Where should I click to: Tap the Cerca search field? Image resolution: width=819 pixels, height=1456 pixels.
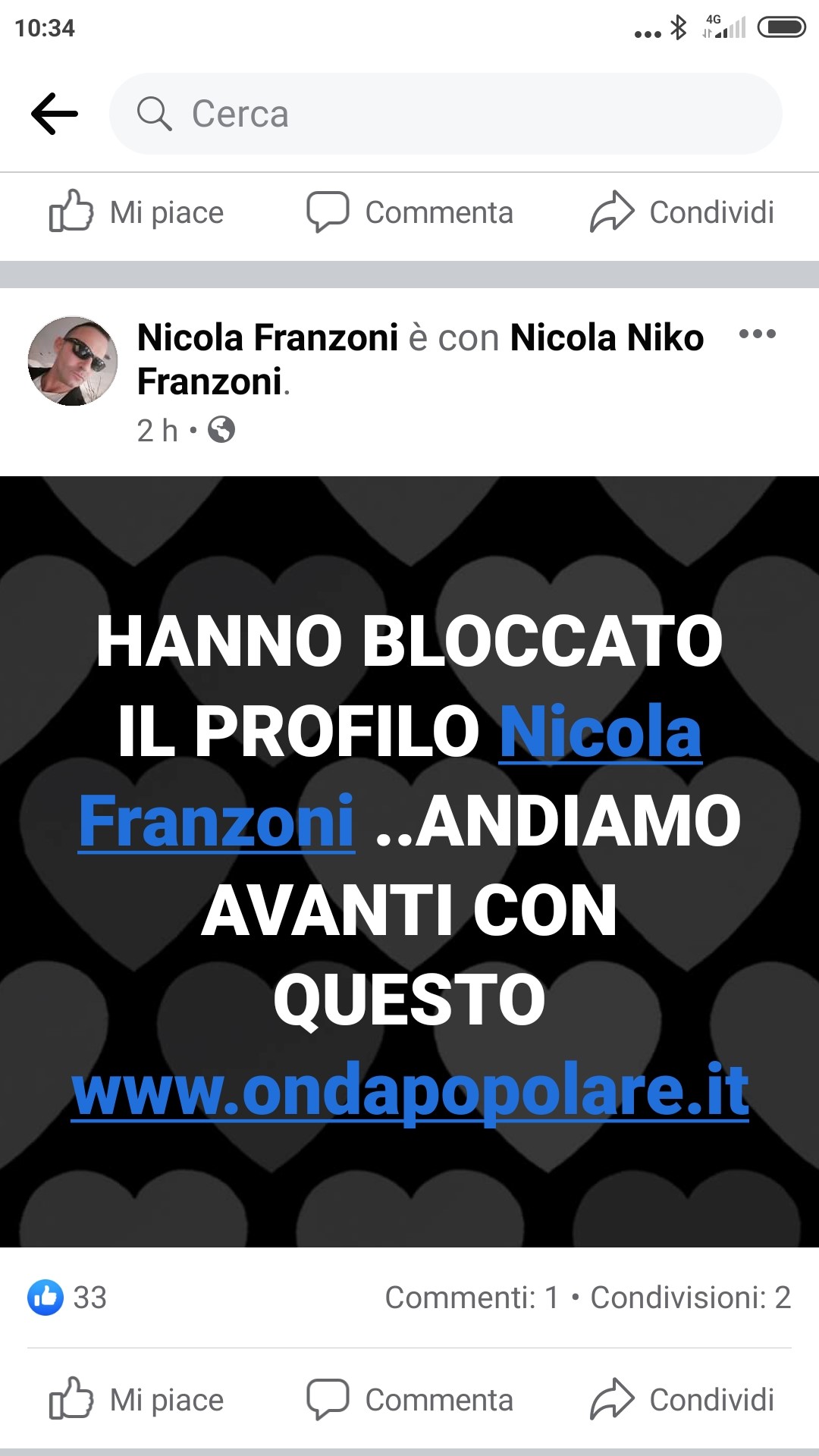446,114
